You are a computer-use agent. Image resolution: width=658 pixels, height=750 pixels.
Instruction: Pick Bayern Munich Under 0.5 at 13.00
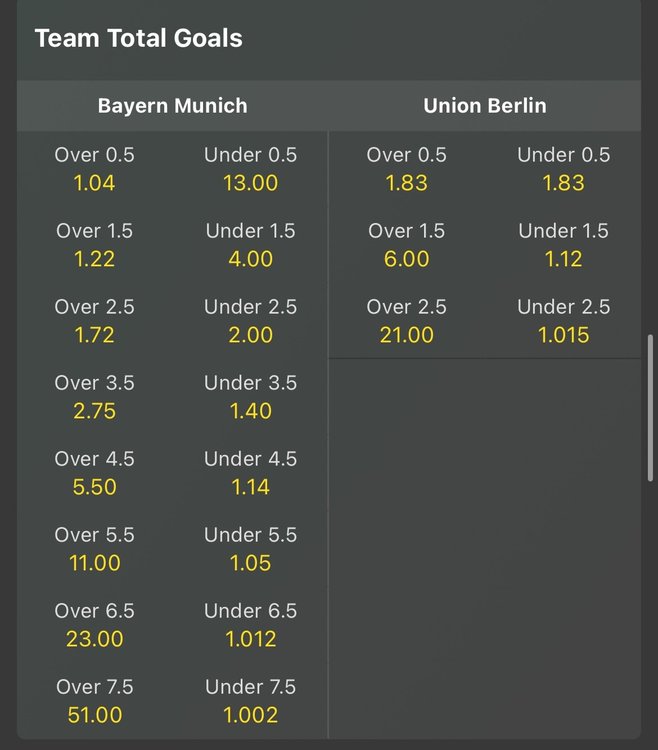click(251, 170)
